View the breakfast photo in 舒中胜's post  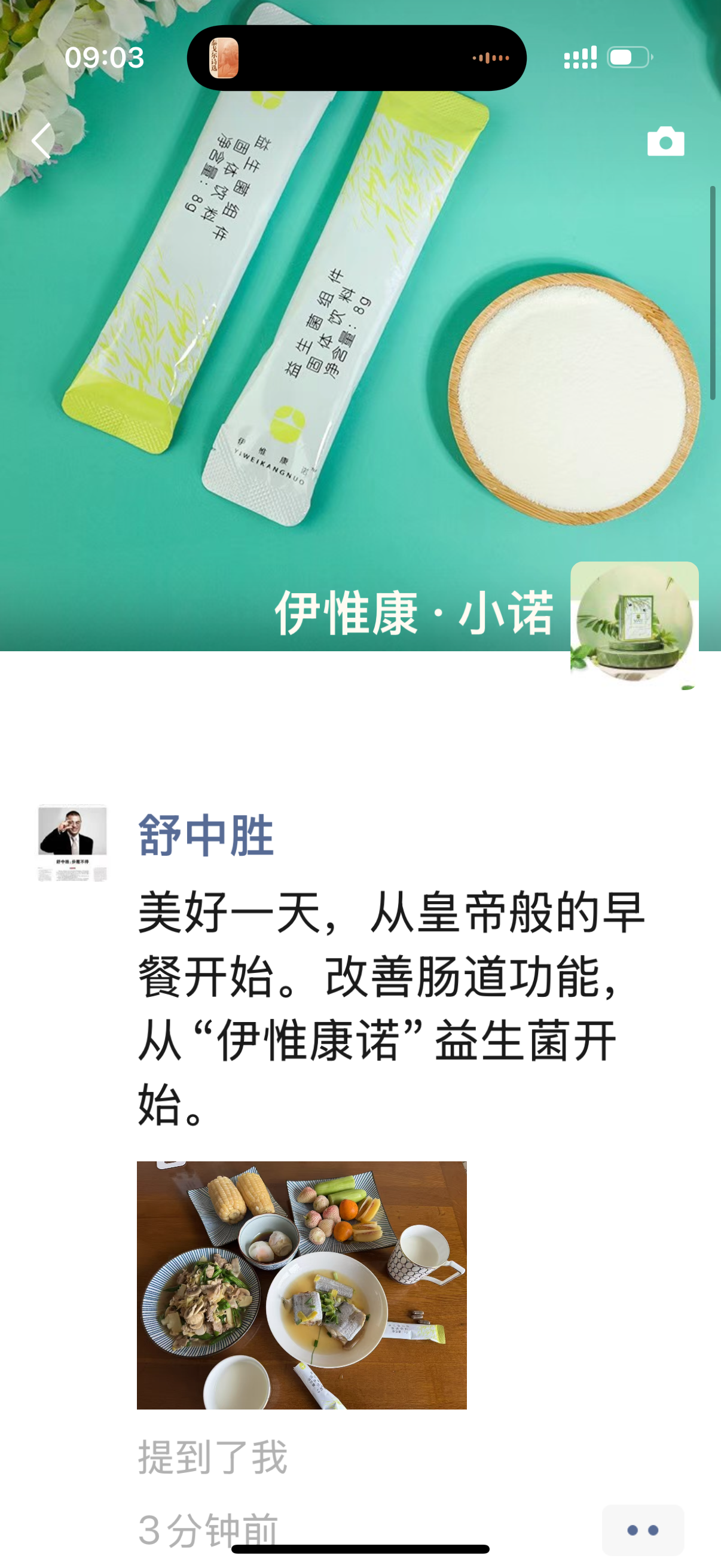[x=301, y=1285]
